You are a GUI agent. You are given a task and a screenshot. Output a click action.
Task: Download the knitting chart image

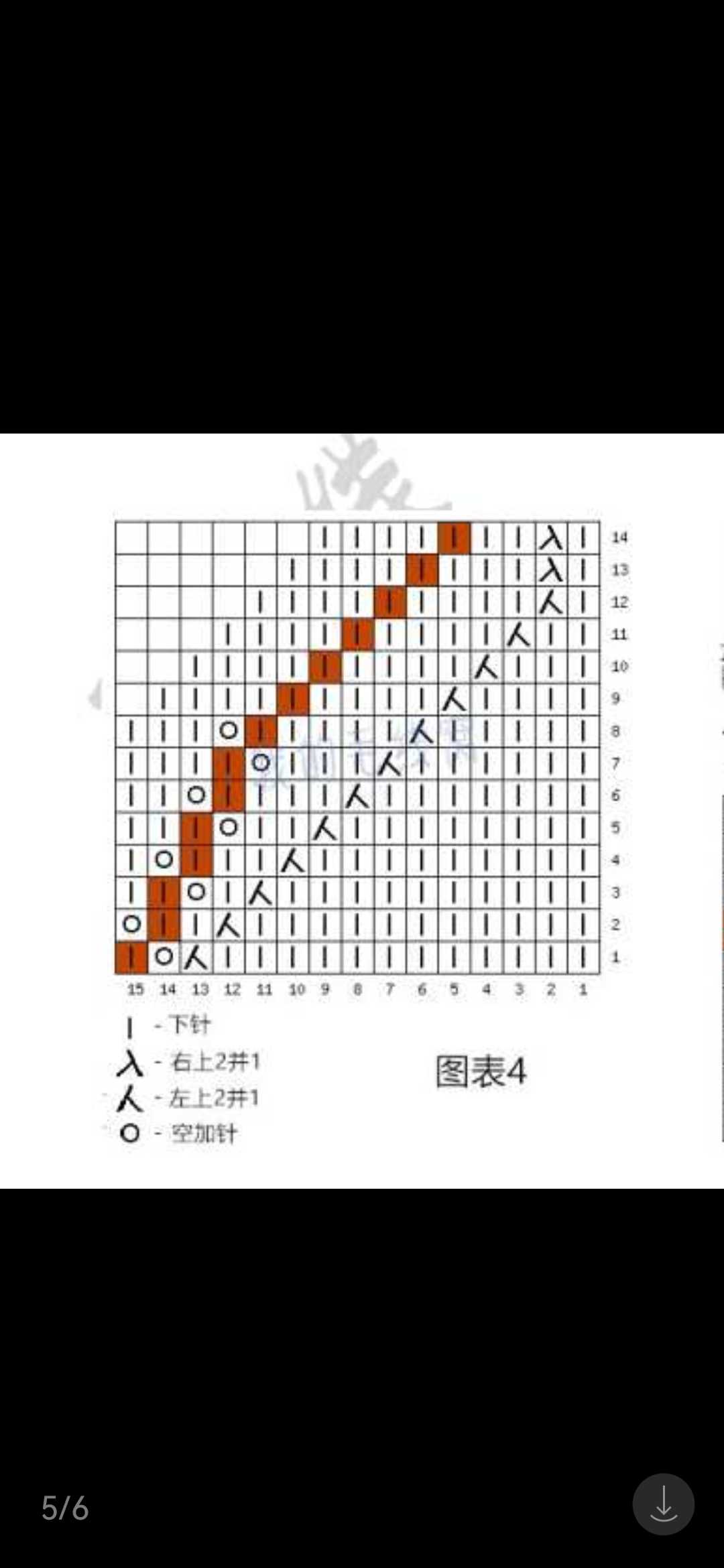coord(663,1504)
